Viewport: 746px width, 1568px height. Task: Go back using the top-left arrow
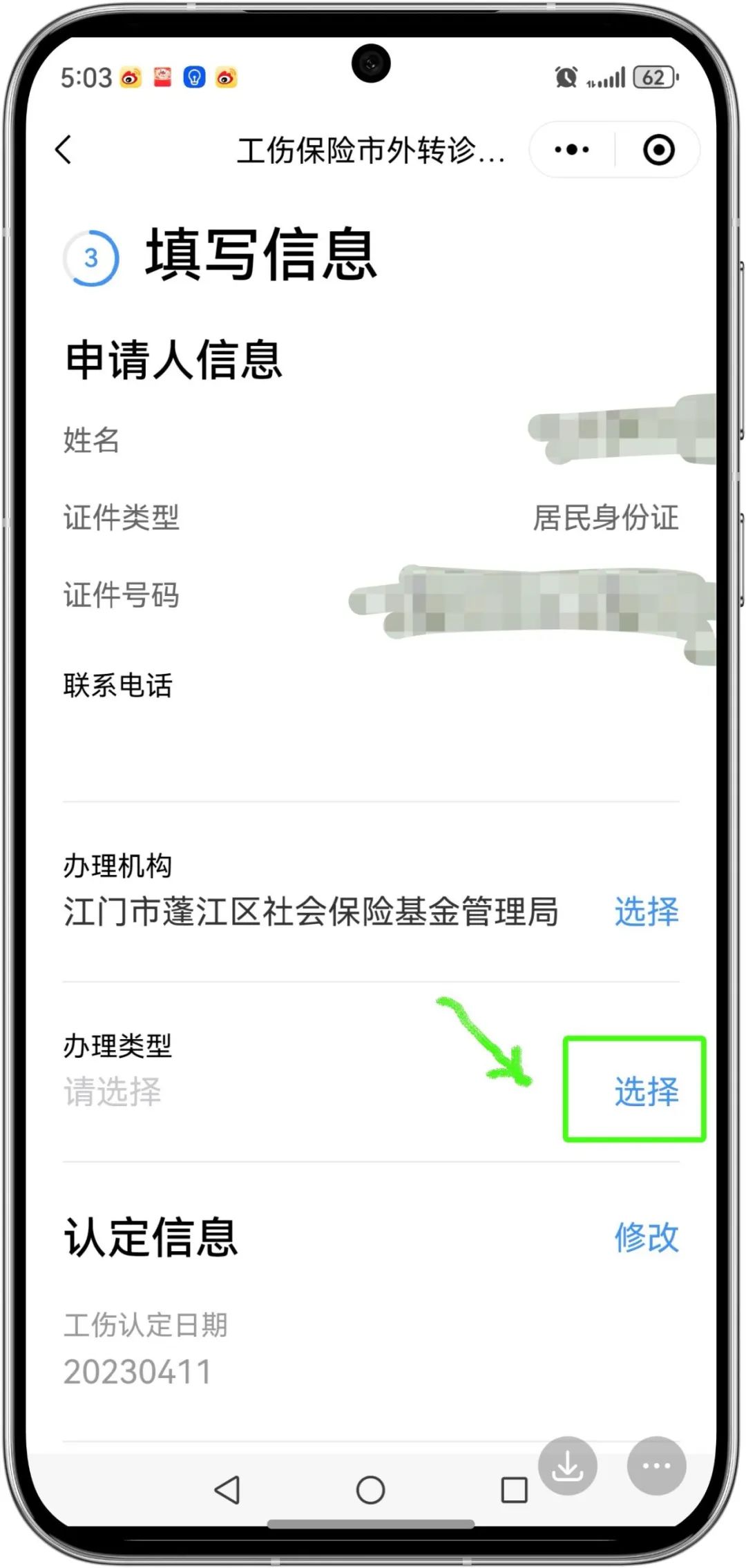[x=64, y=150]
